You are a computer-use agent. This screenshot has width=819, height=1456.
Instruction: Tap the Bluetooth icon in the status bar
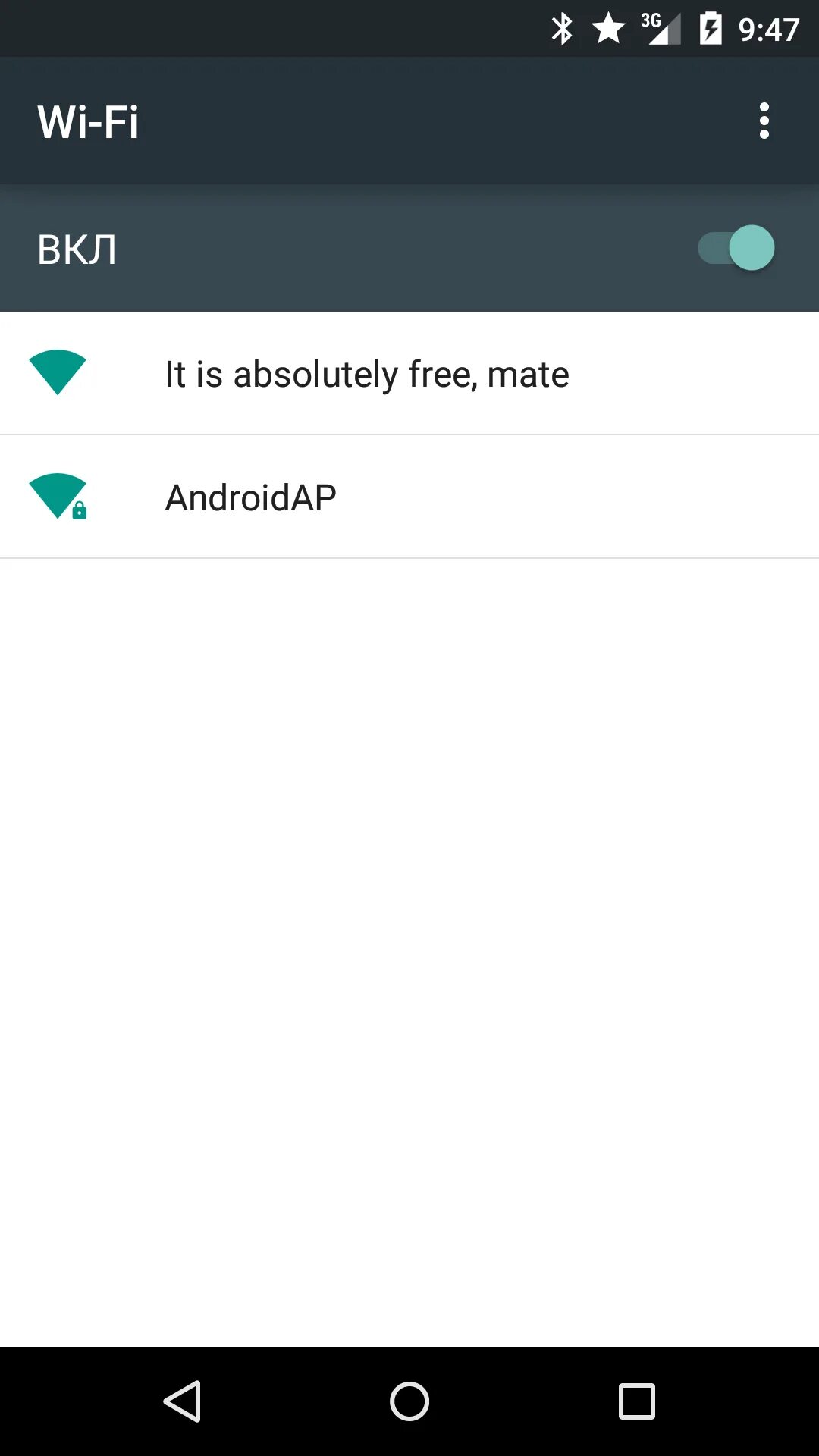(562, 28)
